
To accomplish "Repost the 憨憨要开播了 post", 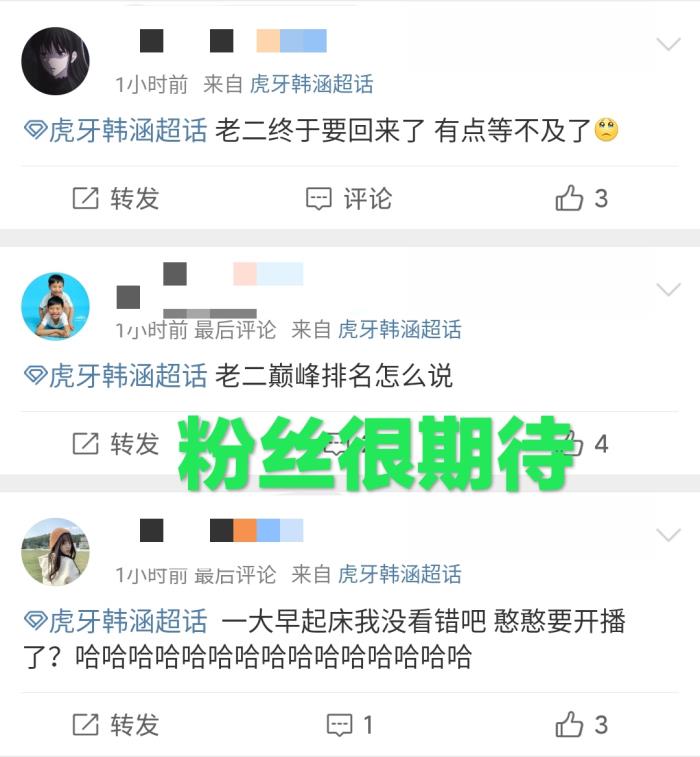I will click(x=116, y=724).
